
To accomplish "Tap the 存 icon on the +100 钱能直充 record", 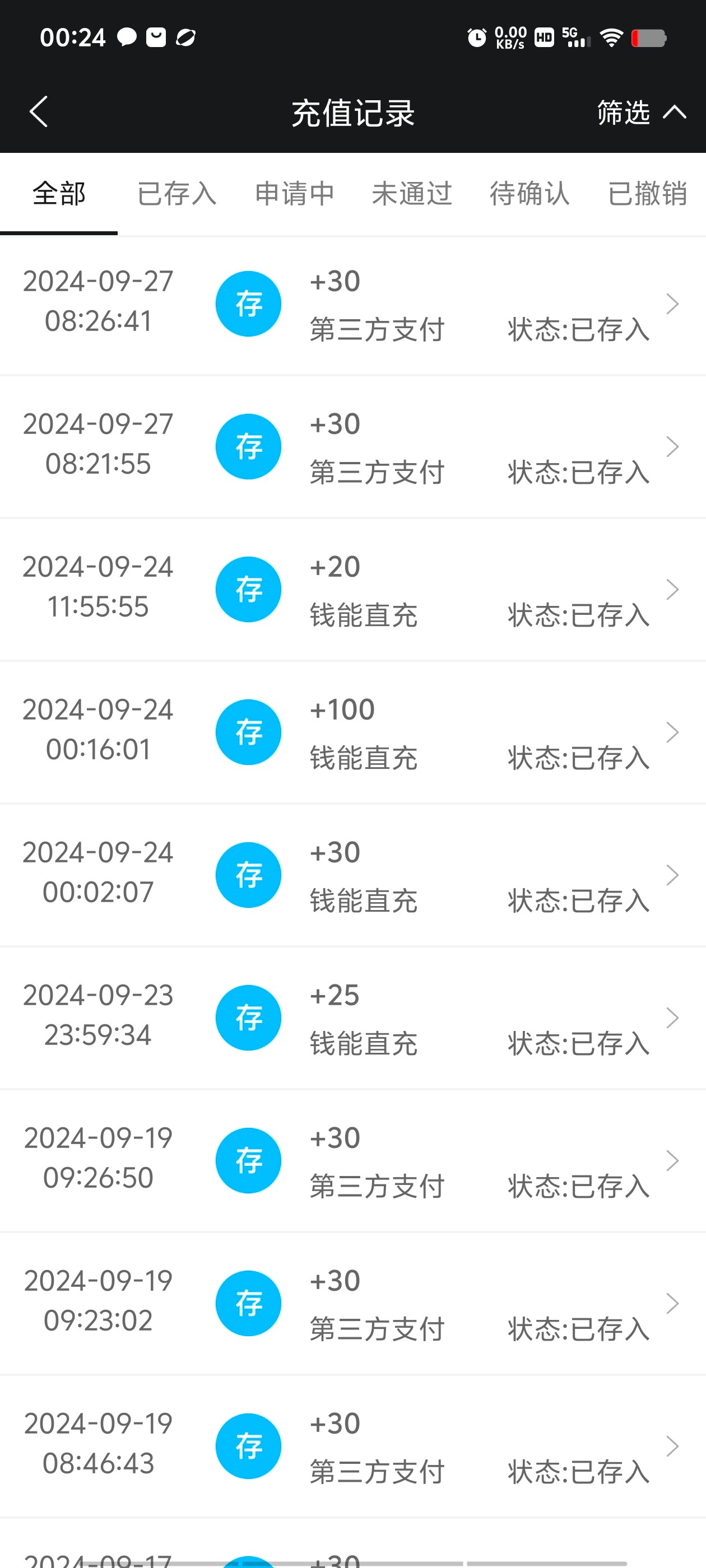I will [x=248, y=732].
